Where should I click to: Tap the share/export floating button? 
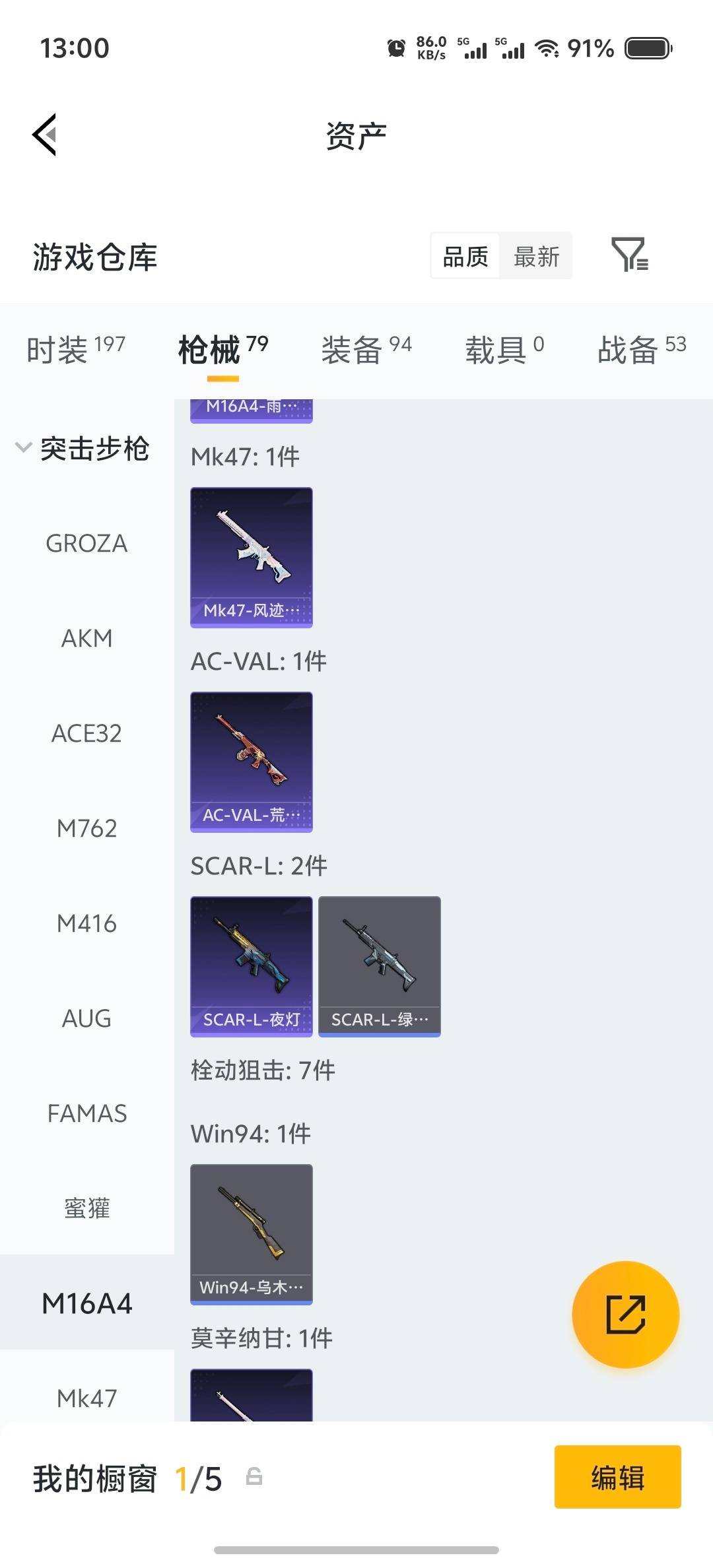(625, 1315)
